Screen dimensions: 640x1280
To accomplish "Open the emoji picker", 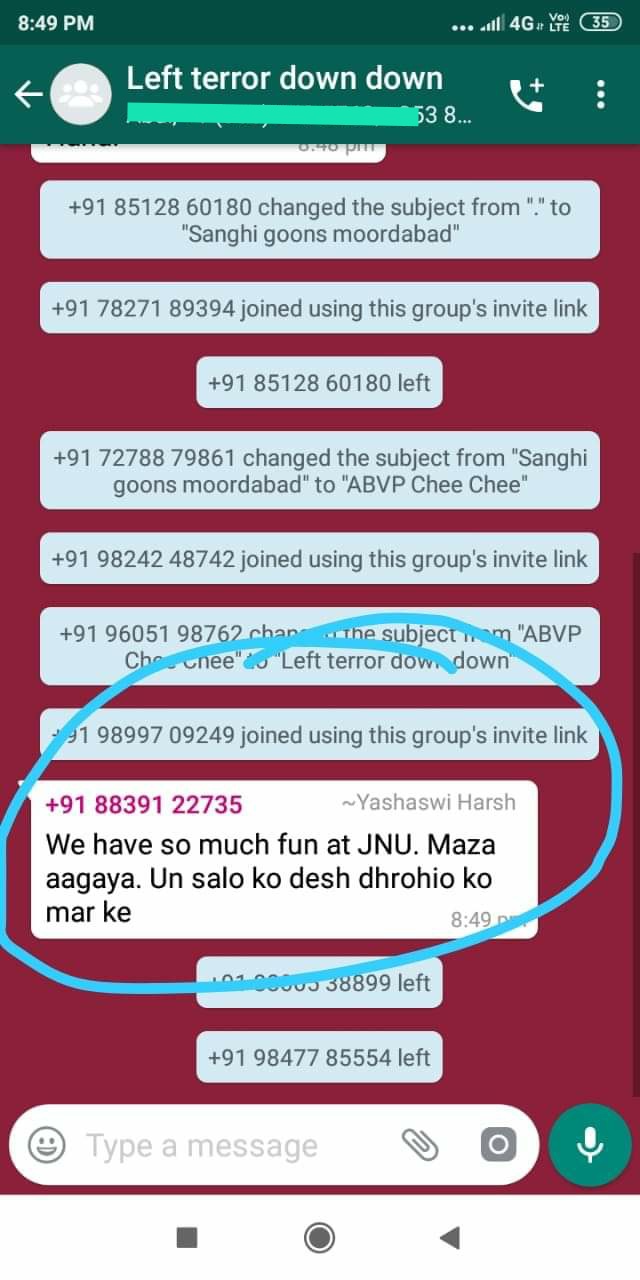I will 46,1145.
